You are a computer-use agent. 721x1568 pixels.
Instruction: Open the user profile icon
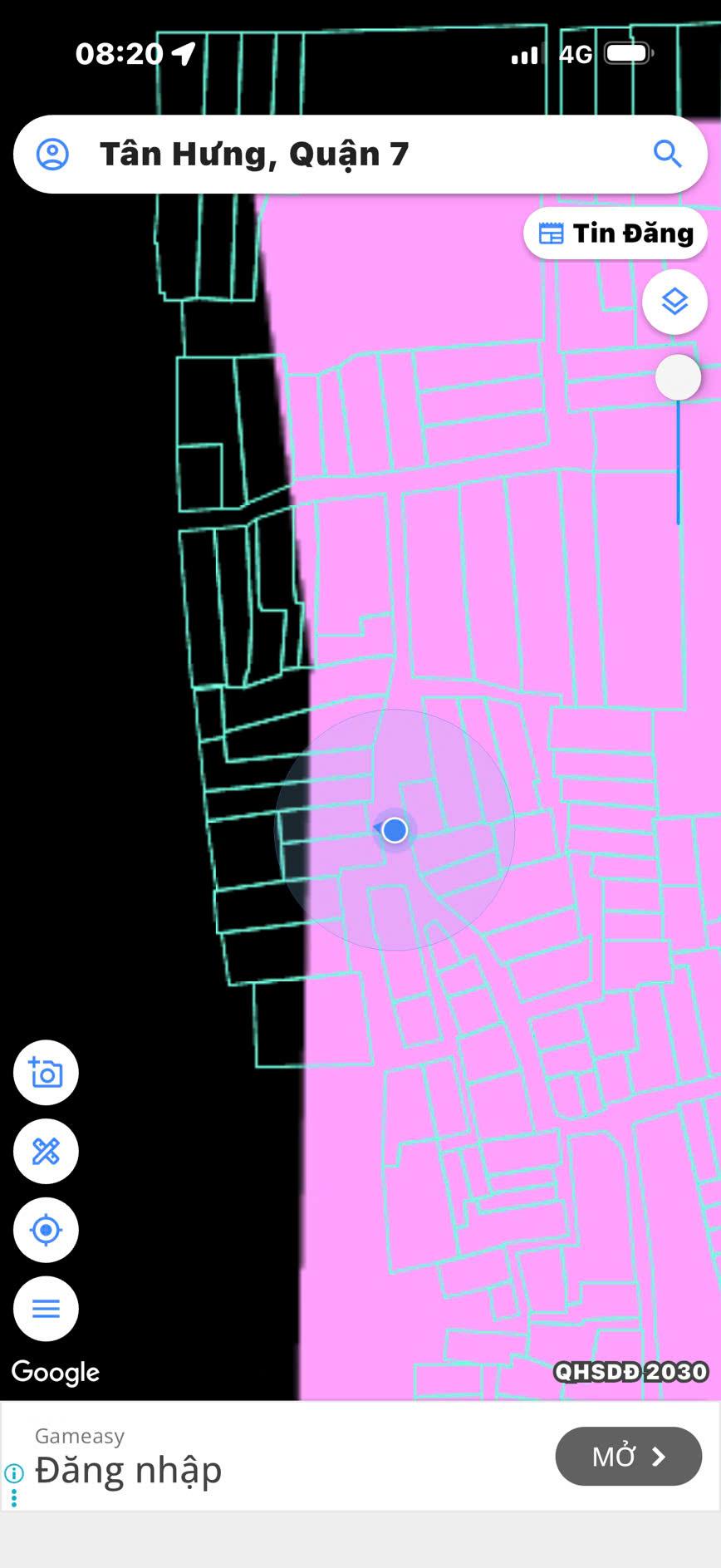point(52,155)
